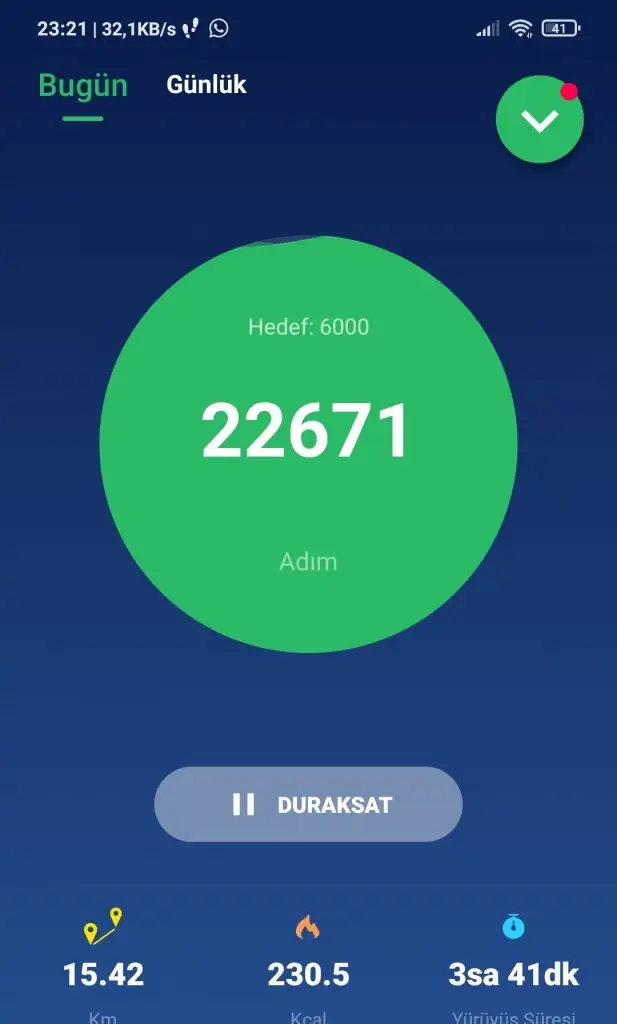This screenshot has height=1024, width=617.
Task: Pause step counting with DURAKSAT
Action: (x=308, y=805)
